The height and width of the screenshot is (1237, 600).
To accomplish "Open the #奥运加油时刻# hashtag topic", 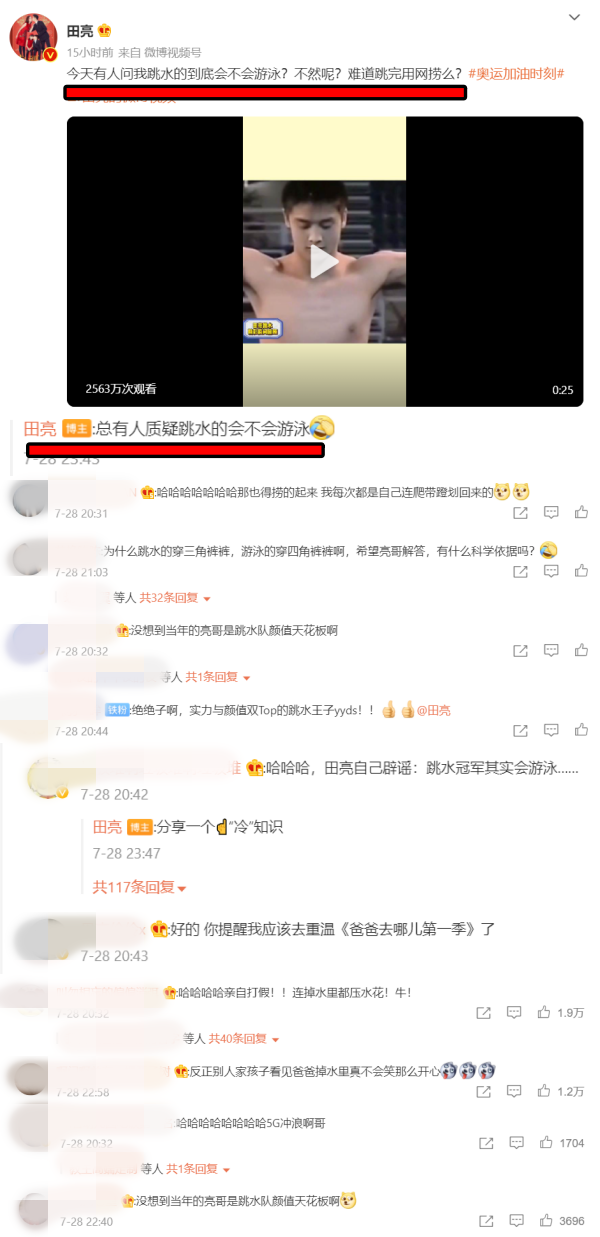I will [516, 73].
